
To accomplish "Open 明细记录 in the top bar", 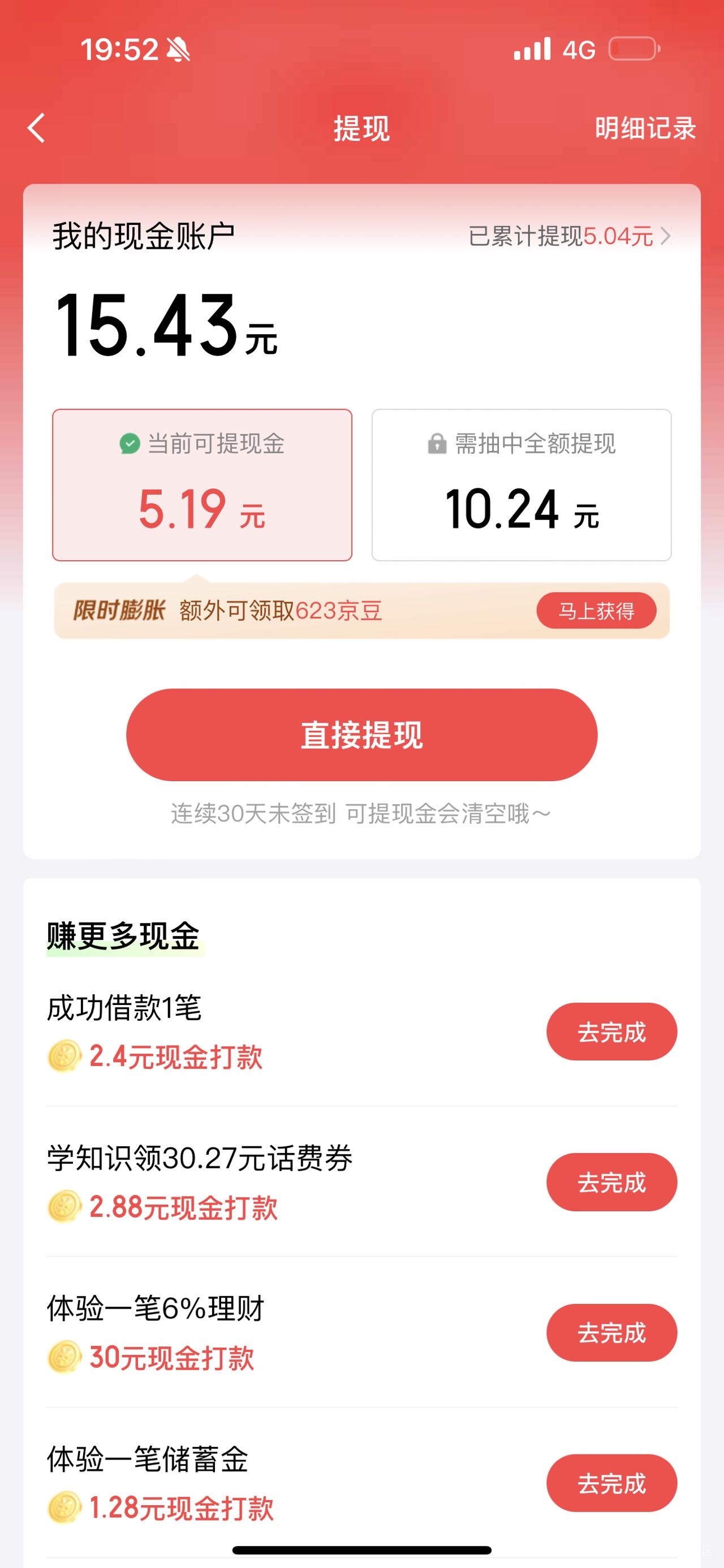I will [645, 128].
